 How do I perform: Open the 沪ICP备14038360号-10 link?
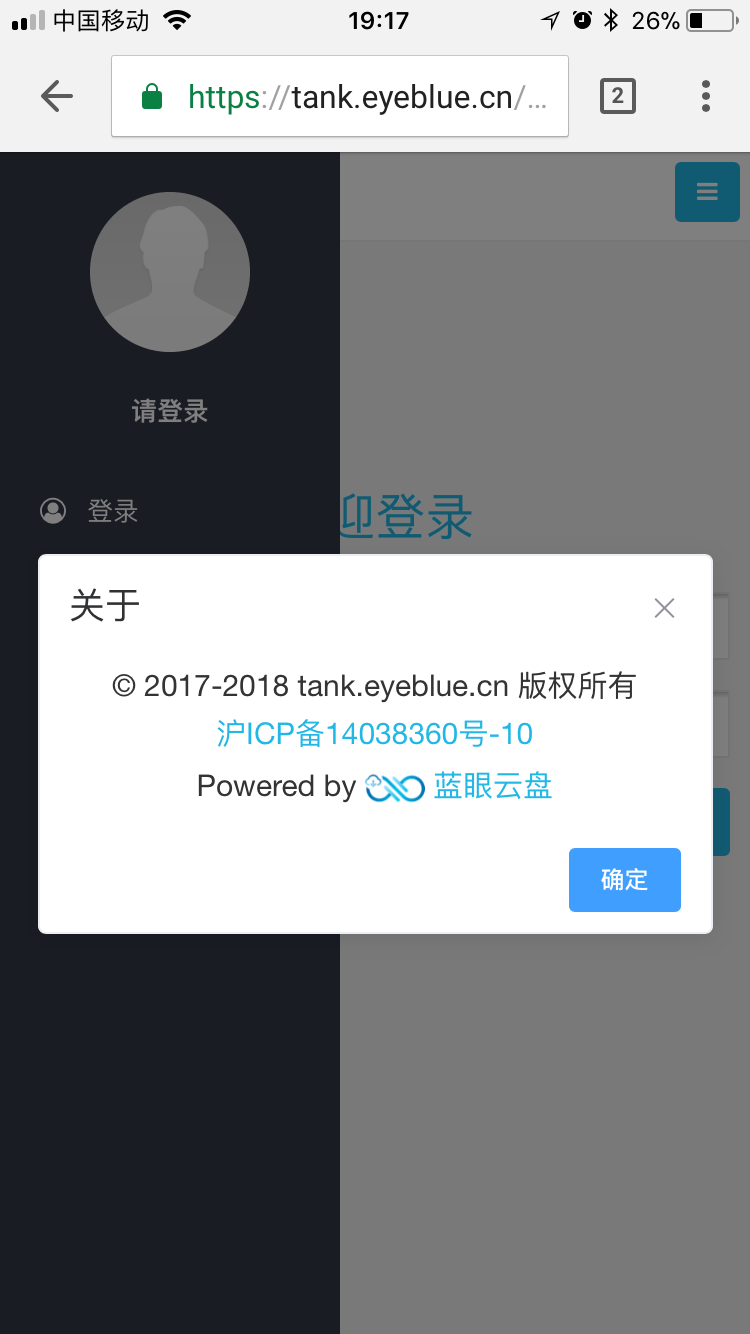375,734
